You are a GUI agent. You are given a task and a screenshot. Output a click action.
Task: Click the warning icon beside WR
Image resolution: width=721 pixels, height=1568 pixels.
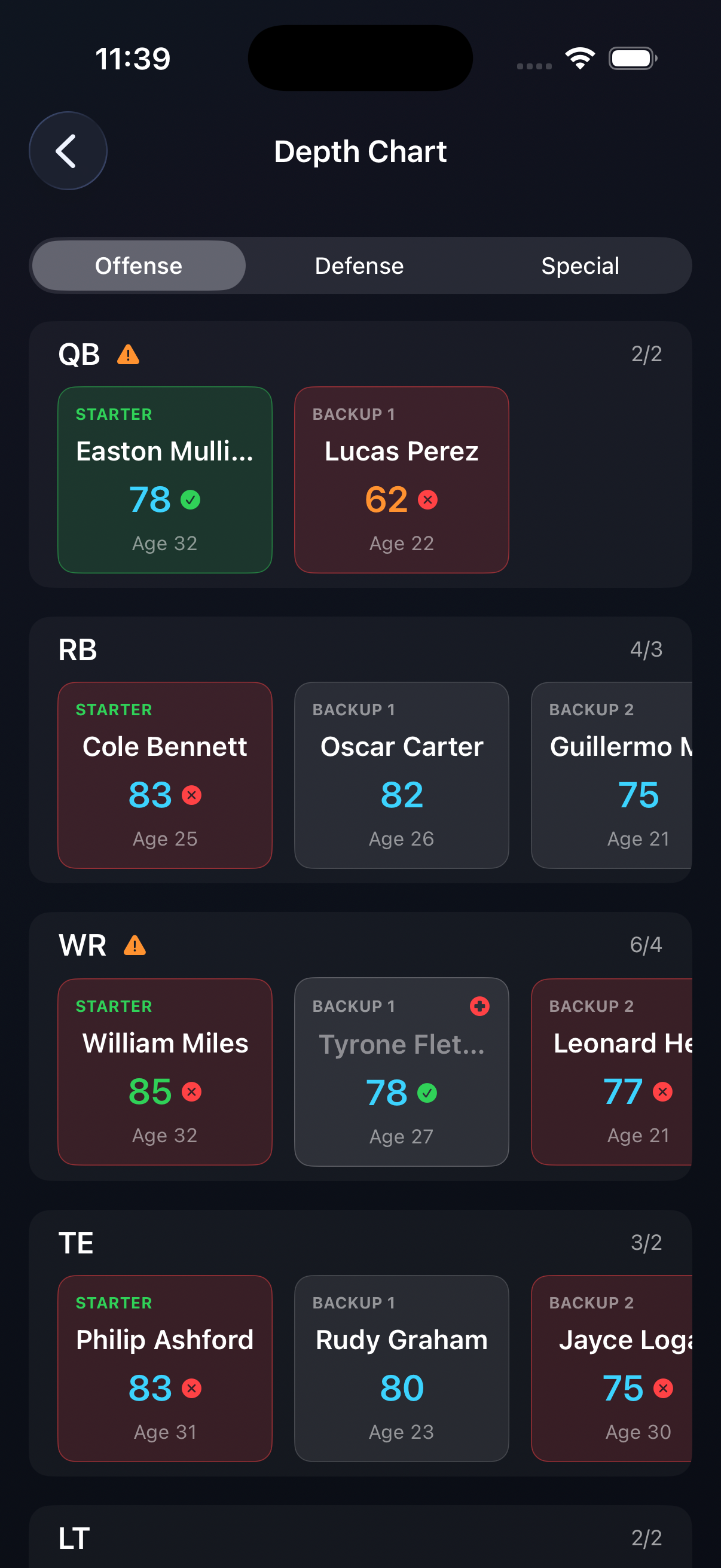pos(133,945)
